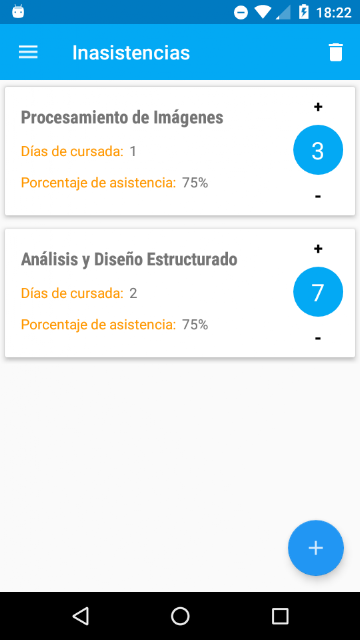Decrease absences for Procesamiento de Imágenes
Image resolution: width=360 pixels, height=640 pixels.
318,197
